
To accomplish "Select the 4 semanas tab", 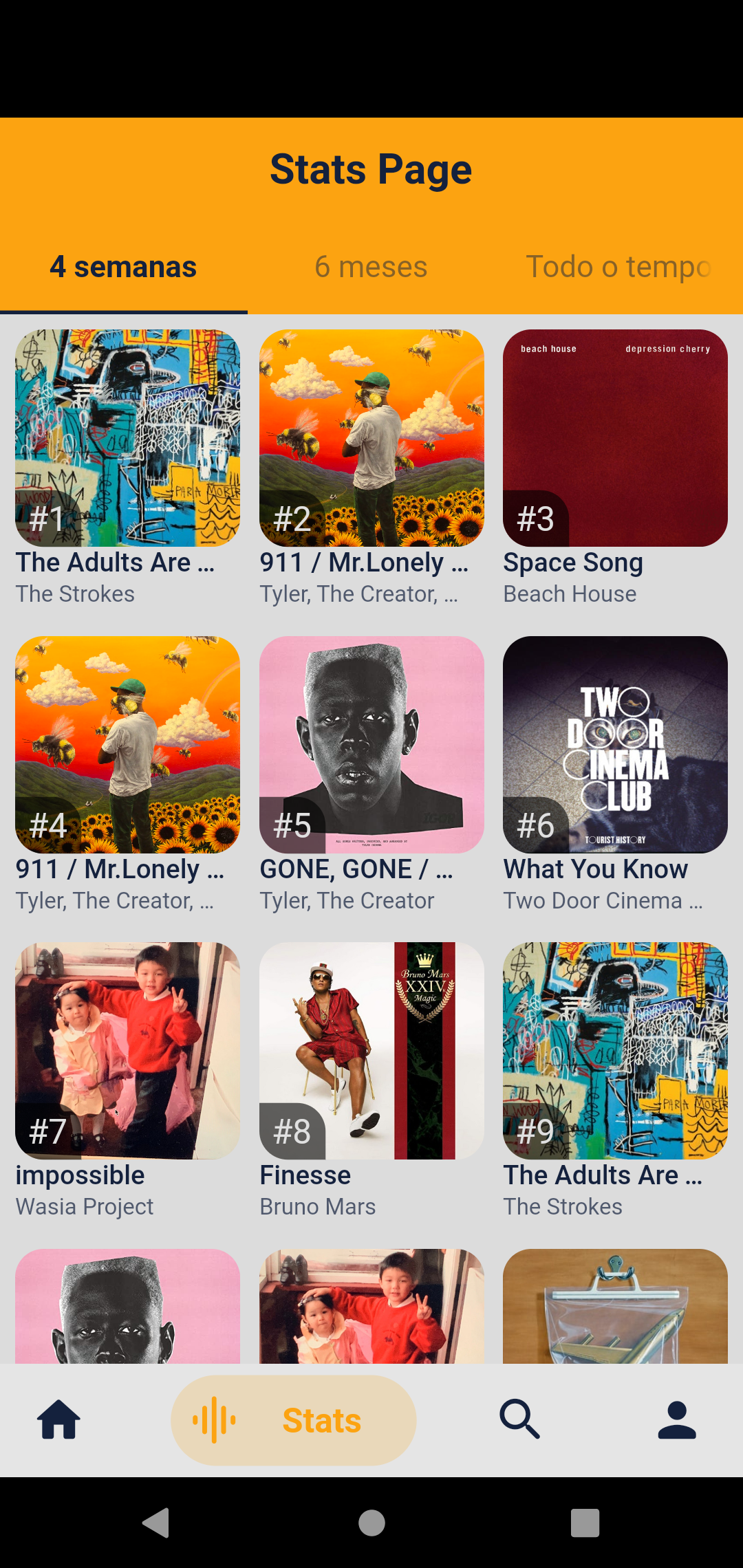I will (x=123, y=267).
